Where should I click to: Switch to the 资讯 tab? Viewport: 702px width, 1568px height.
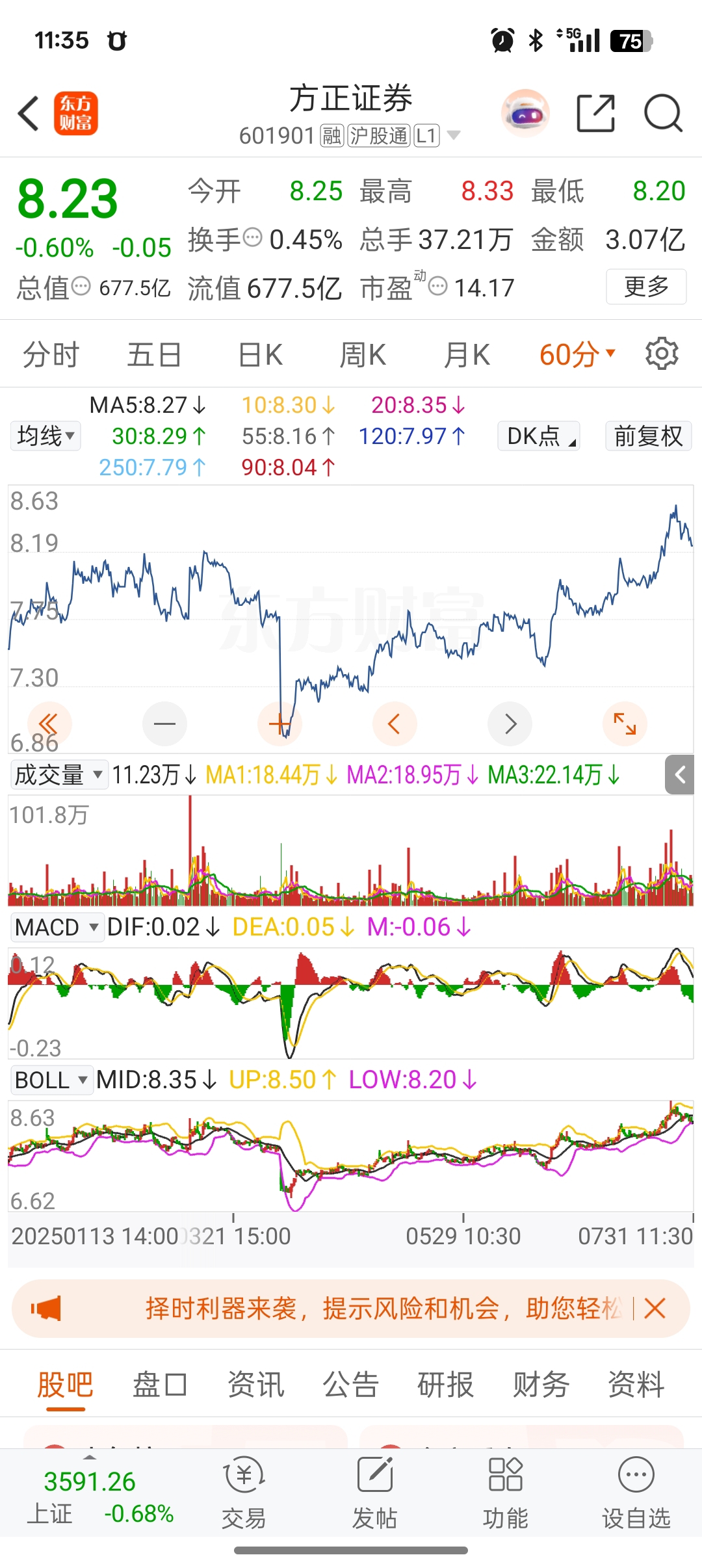pyautogui.click(x=255, y=1383)
